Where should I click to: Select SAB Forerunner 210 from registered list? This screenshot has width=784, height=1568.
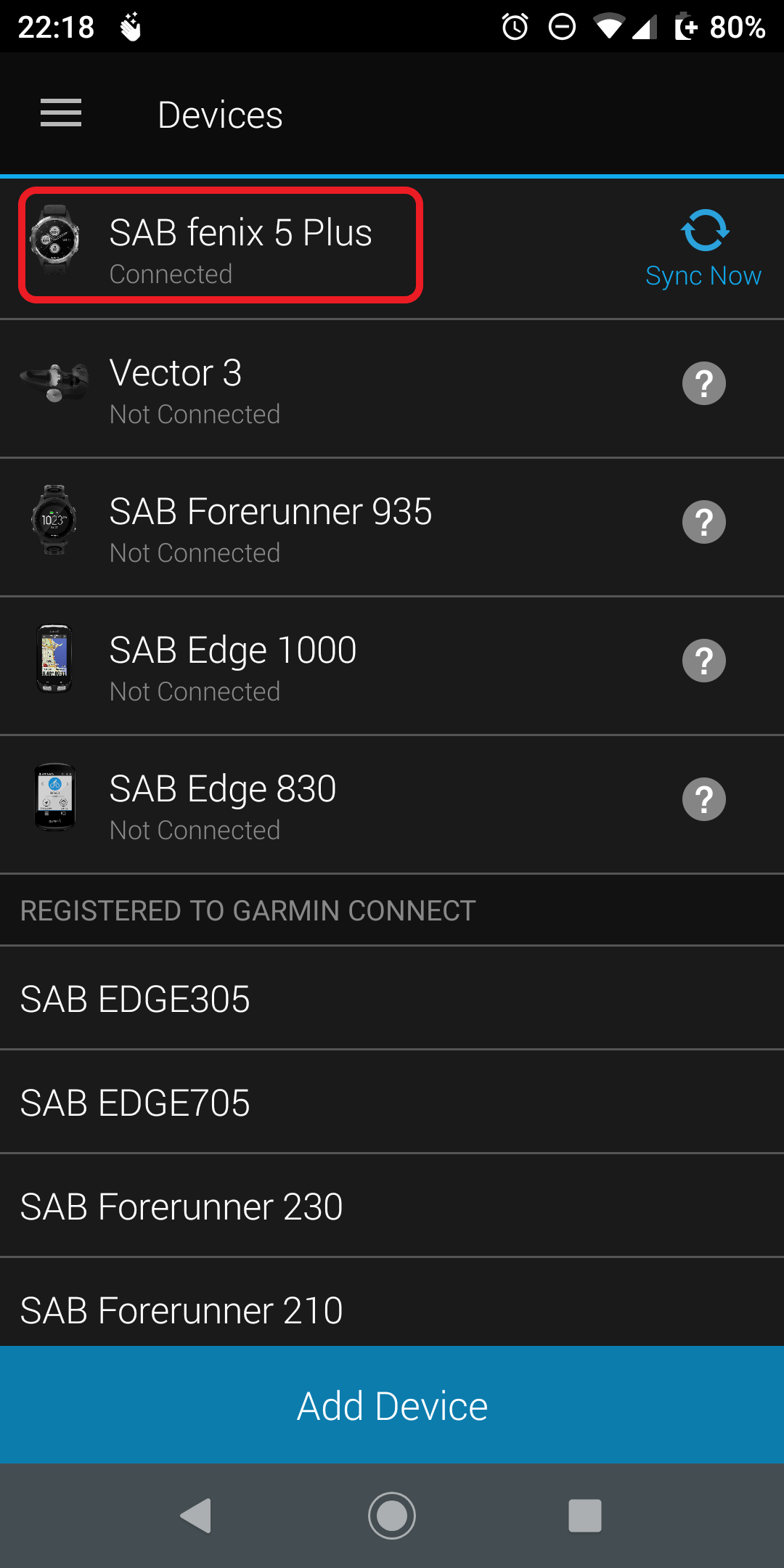point(392,1303)
